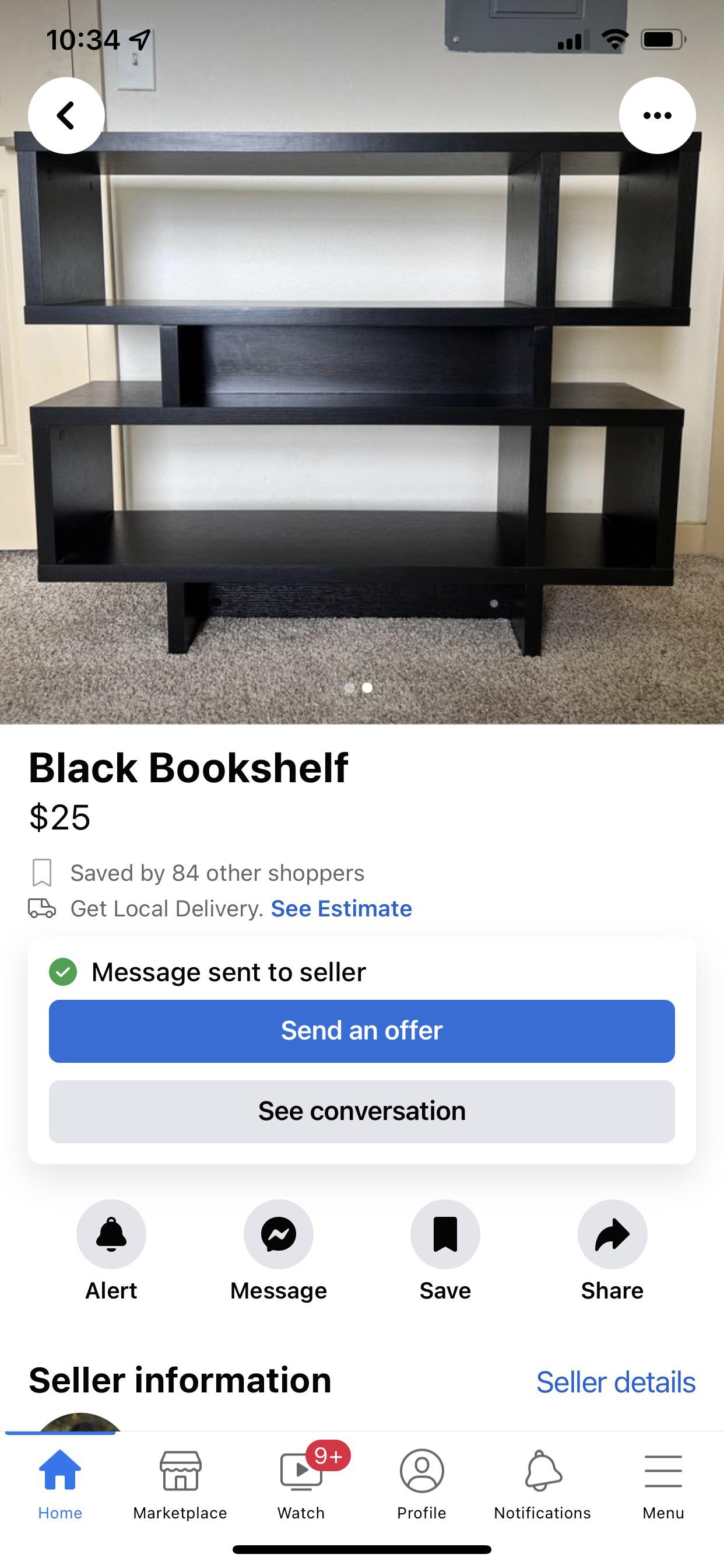
Task: Tap the back arrow to return
Action: click(65, 116)
